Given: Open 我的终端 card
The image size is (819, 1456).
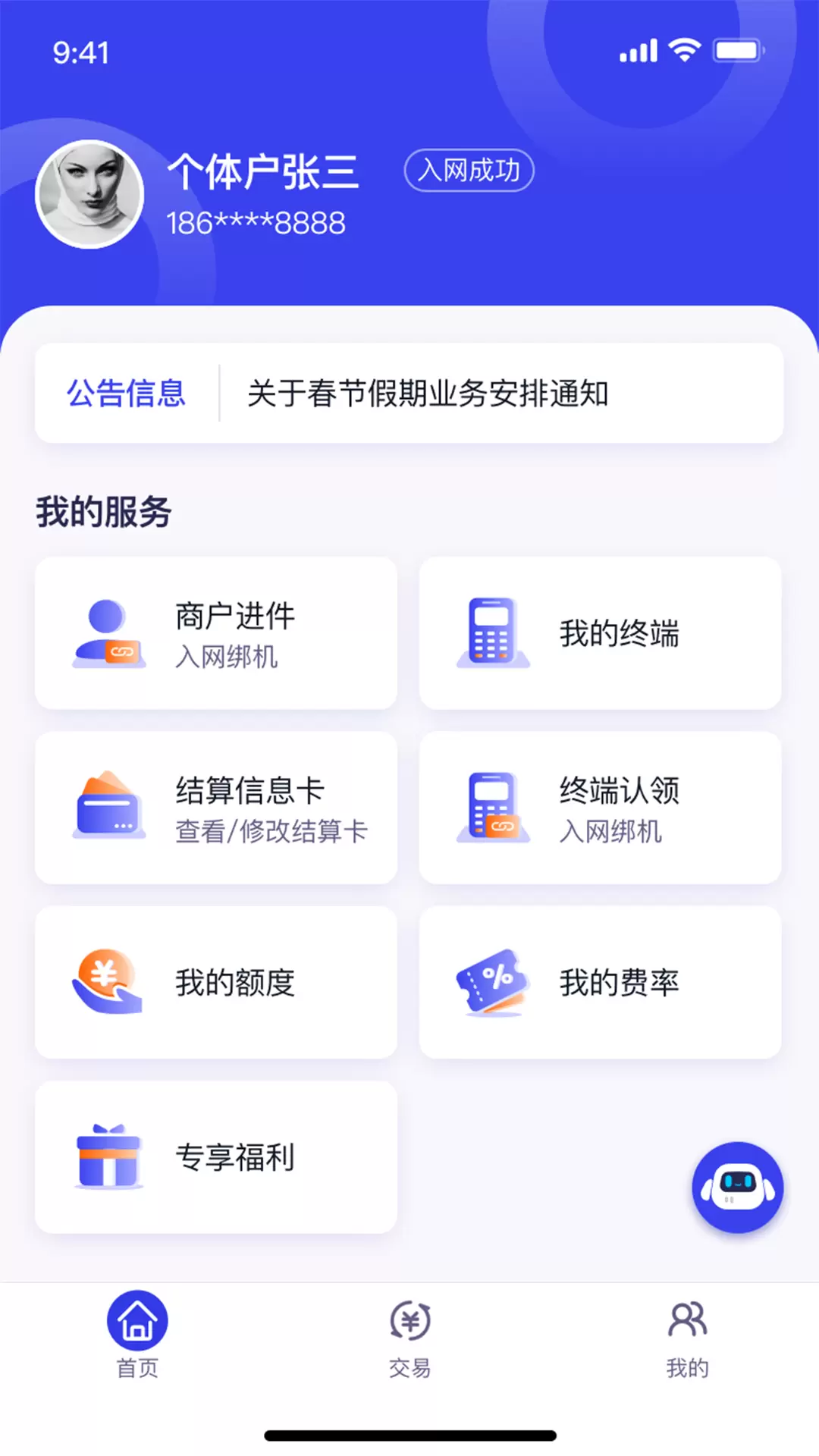Looking at the screenshot, I should click(600, 633).
